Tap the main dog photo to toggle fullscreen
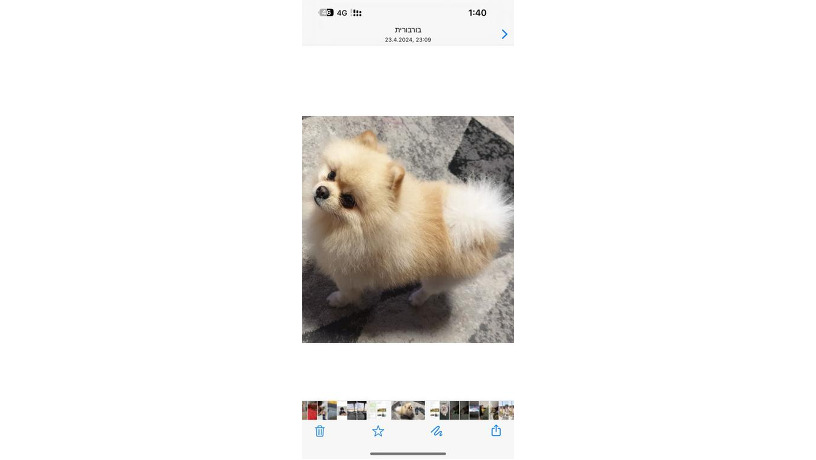This screenshot has width=816, height=460. (408, 229)
